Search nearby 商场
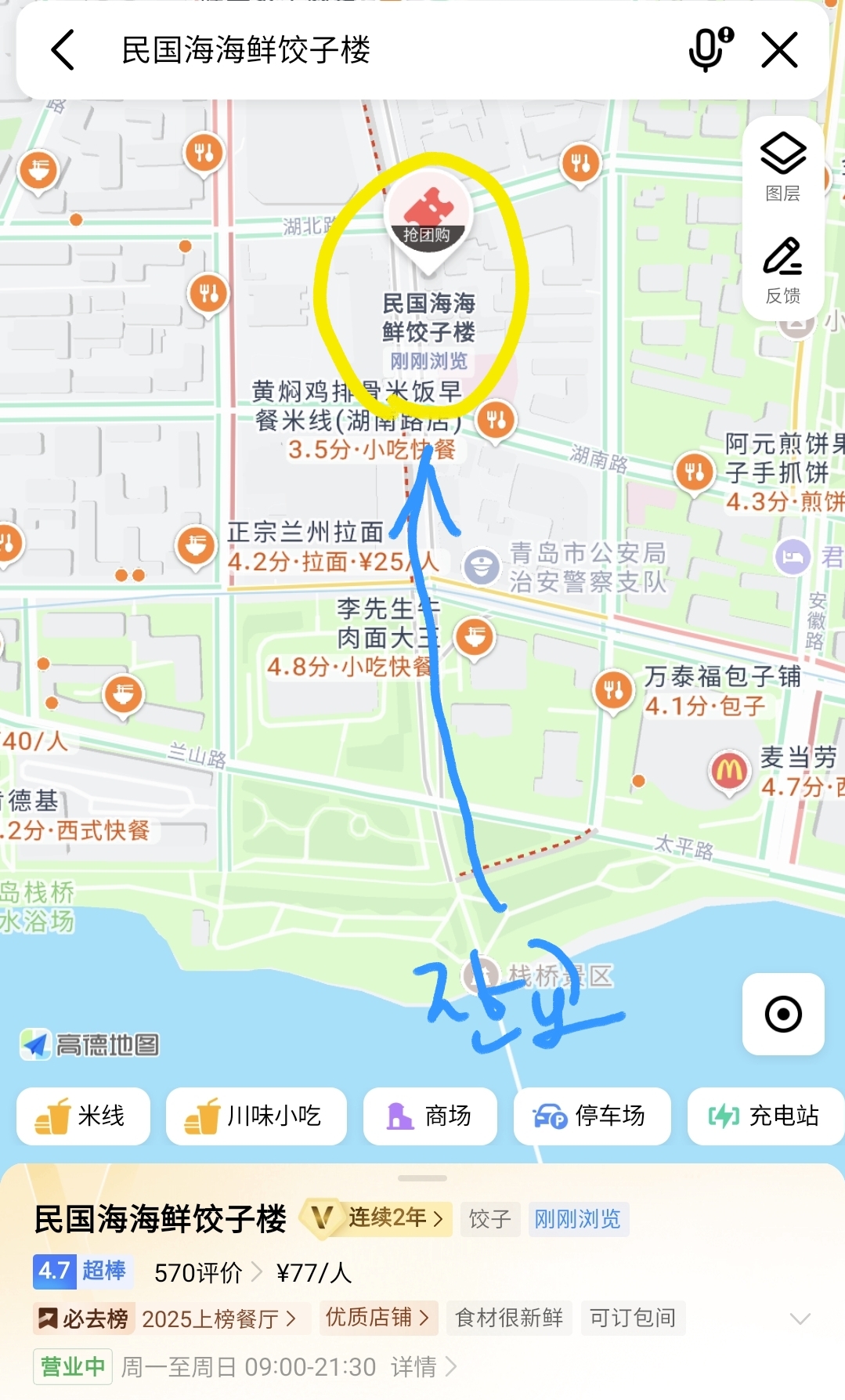845x1400 pixels. 430,1116
